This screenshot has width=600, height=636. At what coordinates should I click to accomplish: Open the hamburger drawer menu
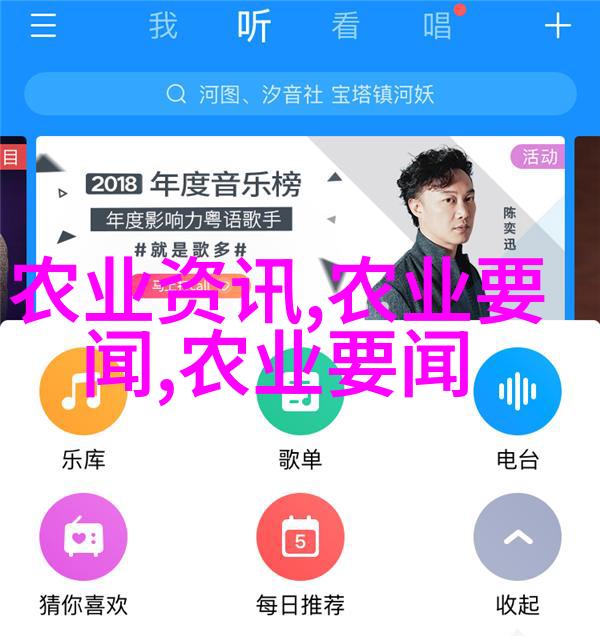click(x=43, y=27)
